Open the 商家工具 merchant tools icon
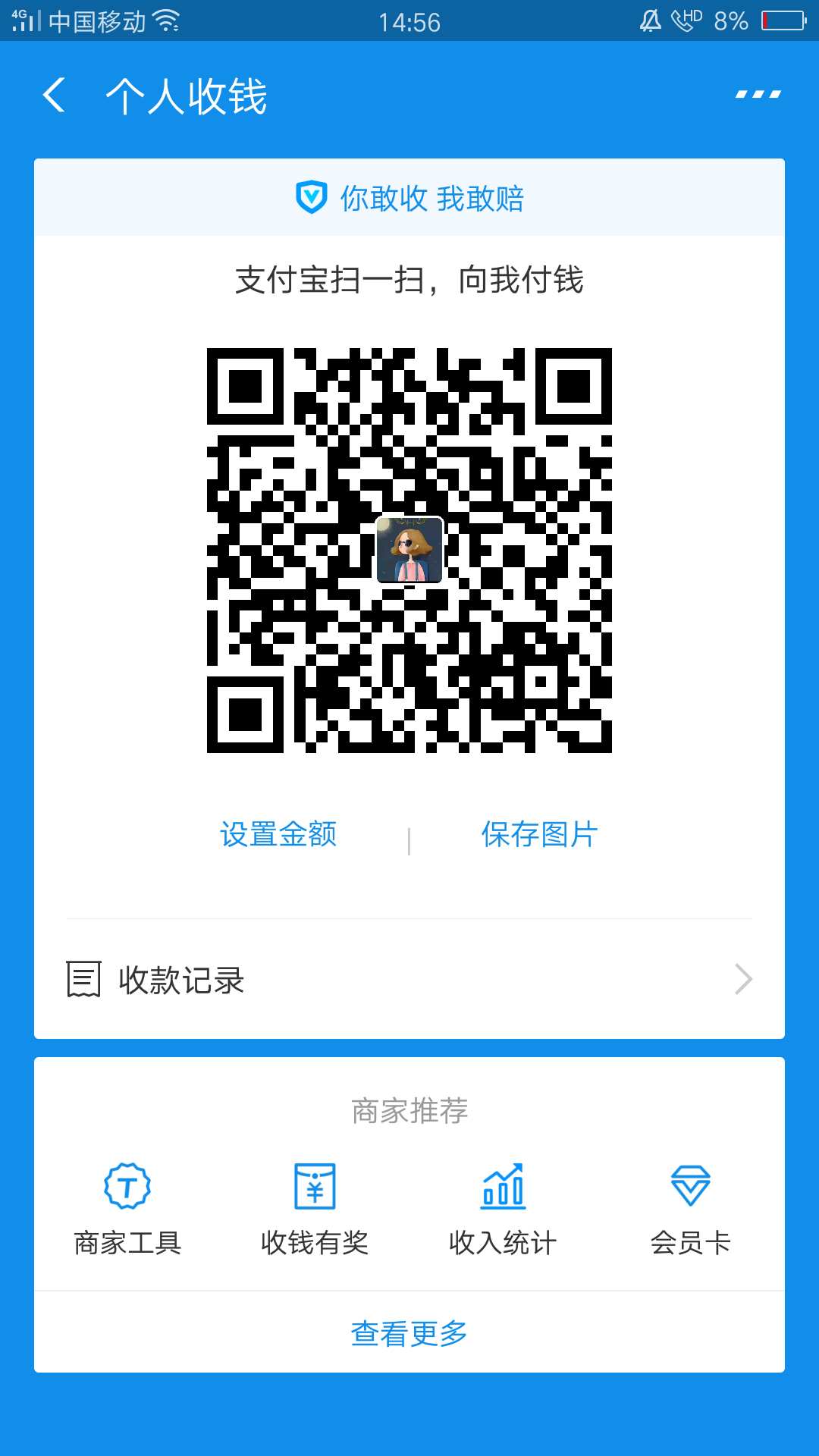The width and height of the screenshot is (819, 1456). tap(125, 1189)
